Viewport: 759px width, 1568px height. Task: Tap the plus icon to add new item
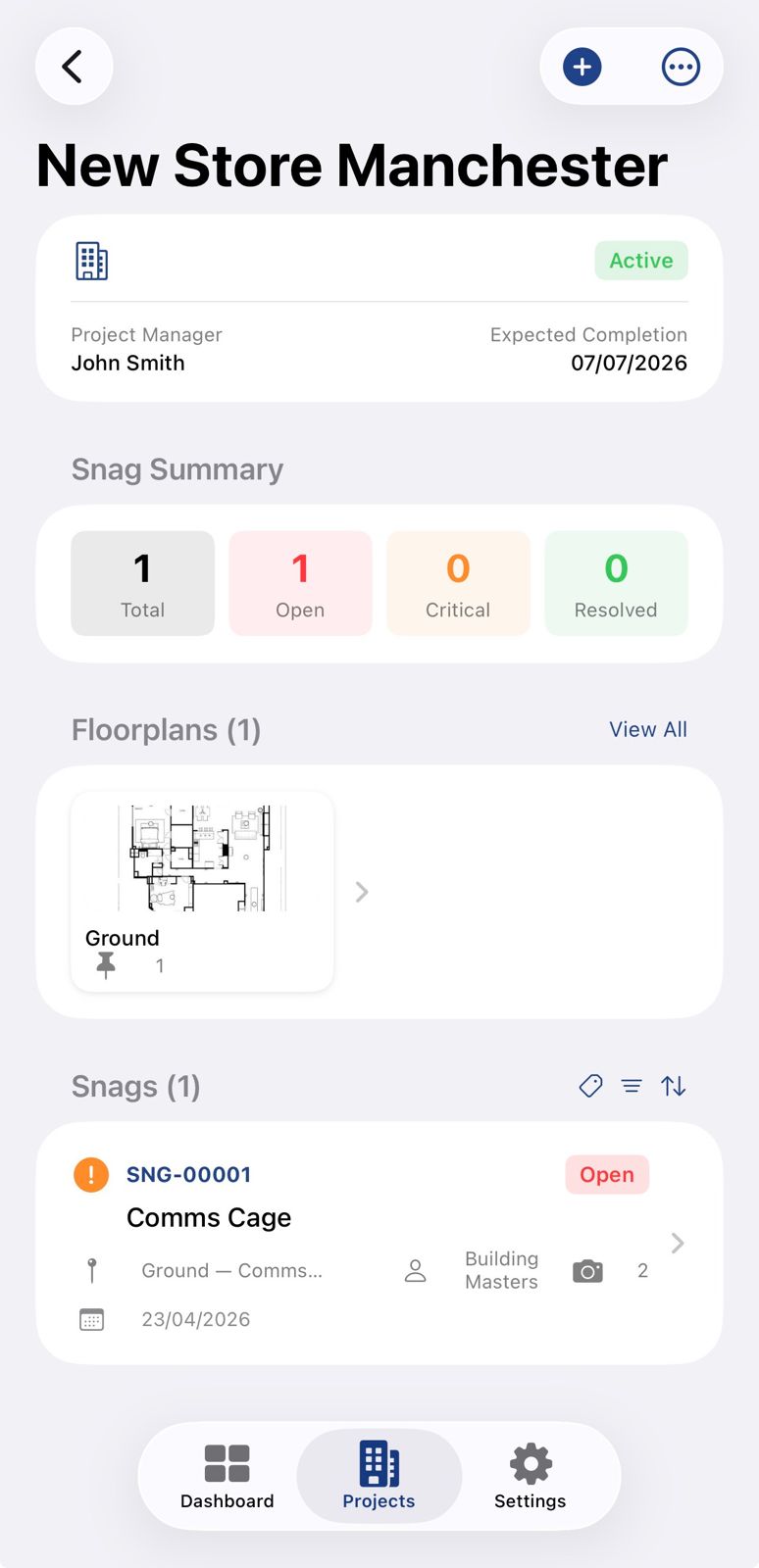point(582,67)
